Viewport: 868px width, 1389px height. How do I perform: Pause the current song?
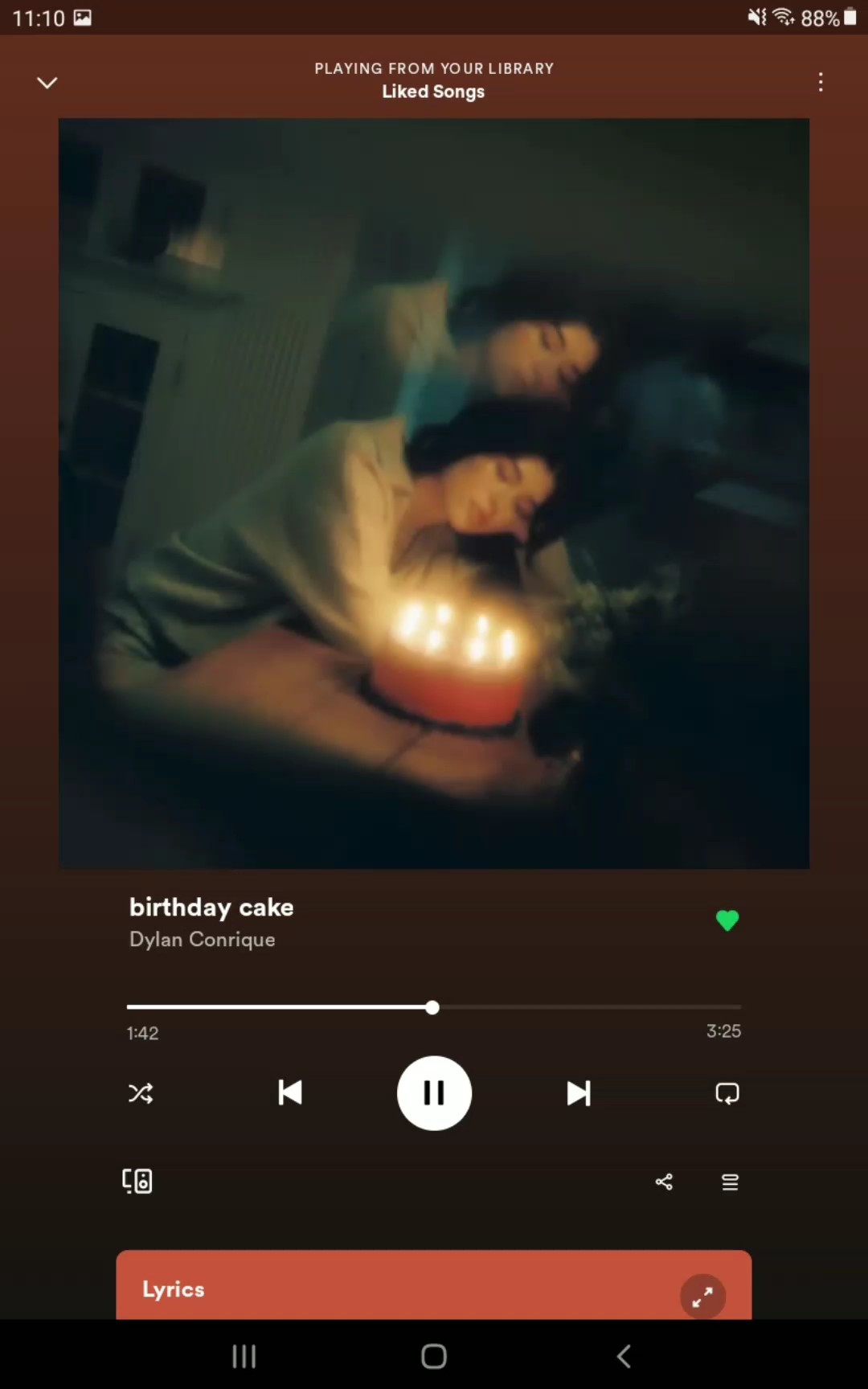coord(434,1093)
